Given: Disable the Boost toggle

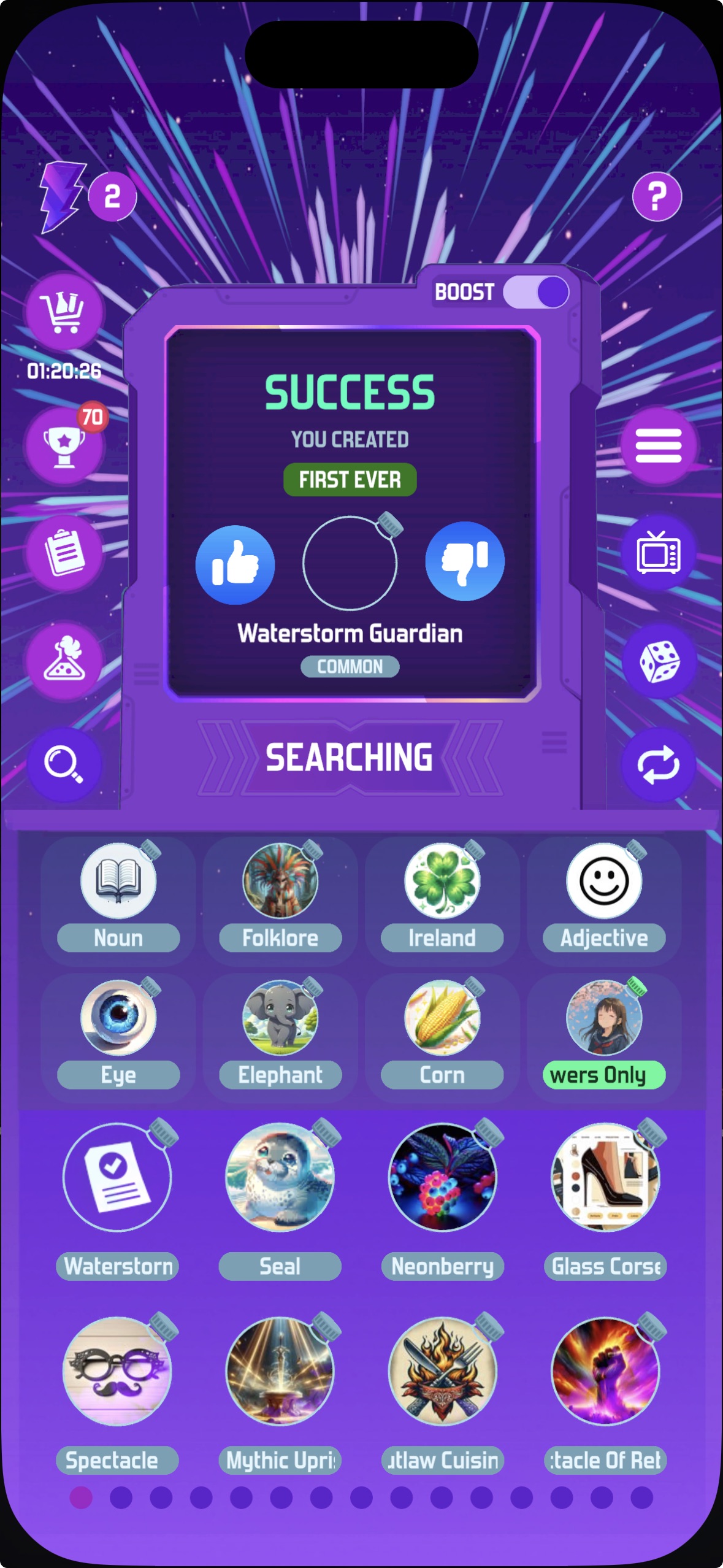Looking at the screenshot, I should pyautogui.click(x=536, y=291).
